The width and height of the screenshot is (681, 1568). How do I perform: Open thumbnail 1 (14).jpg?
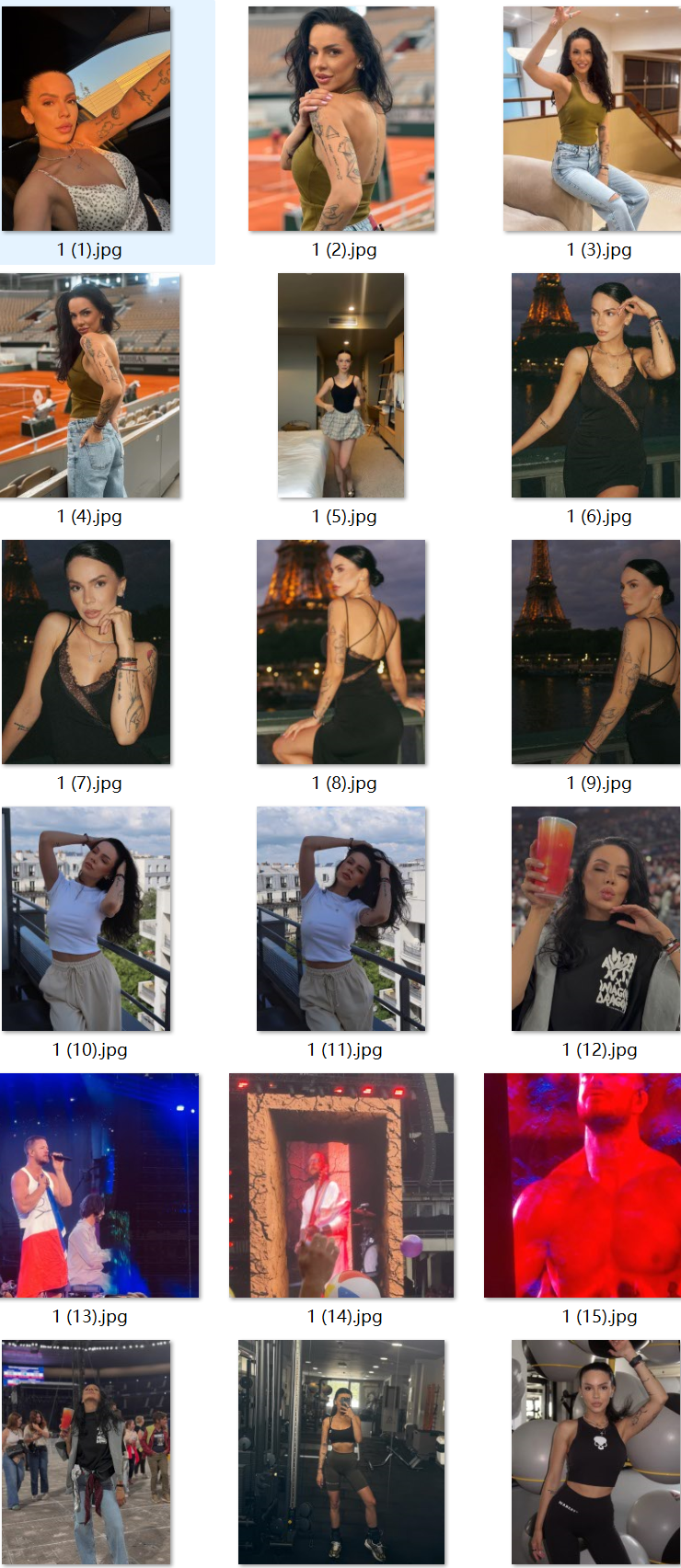(341, 1185)
